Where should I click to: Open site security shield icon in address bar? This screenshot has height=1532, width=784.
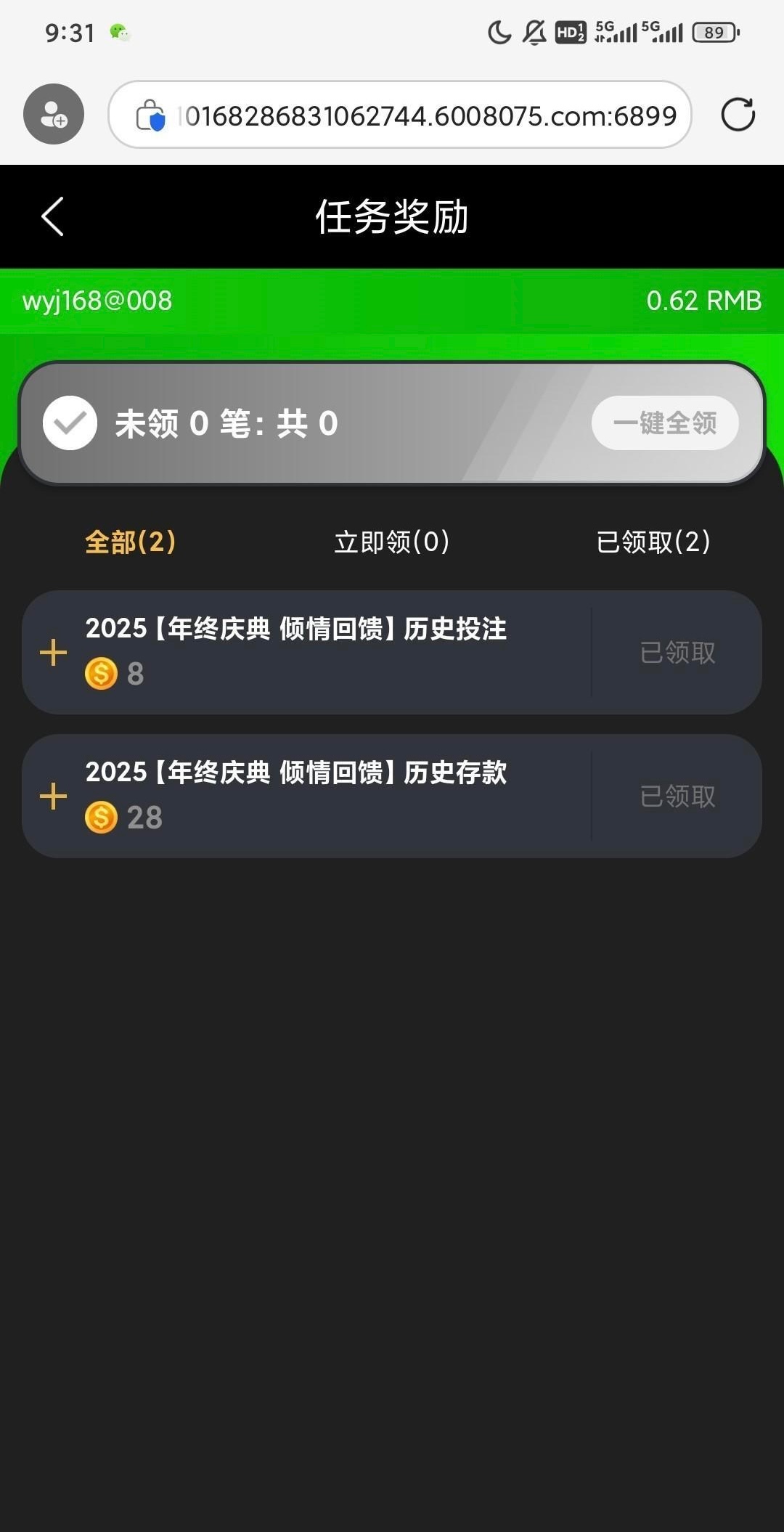(151, 115)
